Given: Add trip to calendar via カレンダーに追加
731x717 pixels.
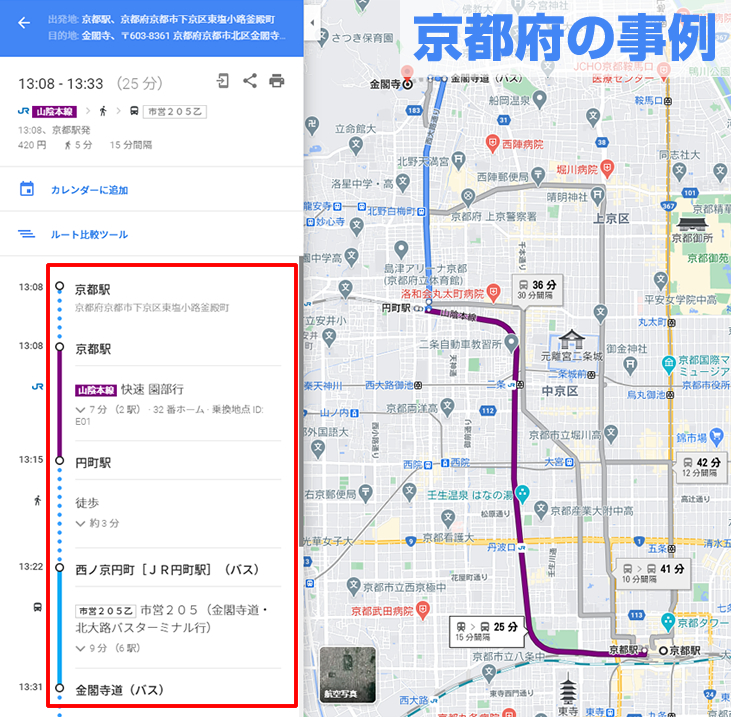Looking at the screenshot, I should pyautogui.click(x=88, y=190).
